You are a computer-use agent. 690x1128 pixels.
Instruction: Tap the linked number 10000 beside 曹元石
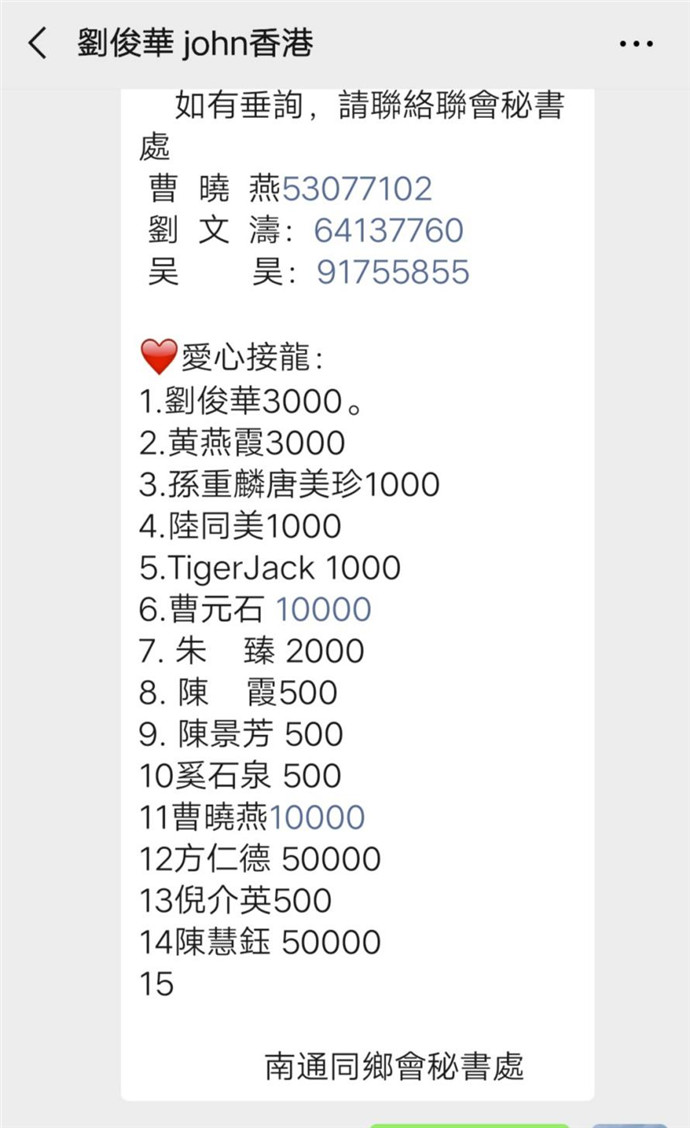click(323, 609)
